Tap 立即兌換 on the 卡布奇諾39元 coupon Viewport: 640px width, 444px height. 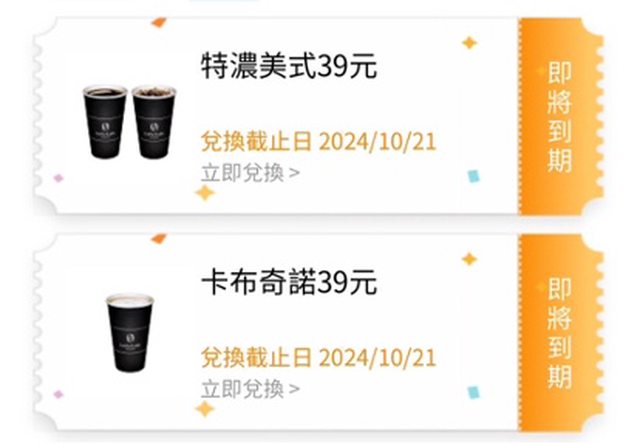click(250, 387)
